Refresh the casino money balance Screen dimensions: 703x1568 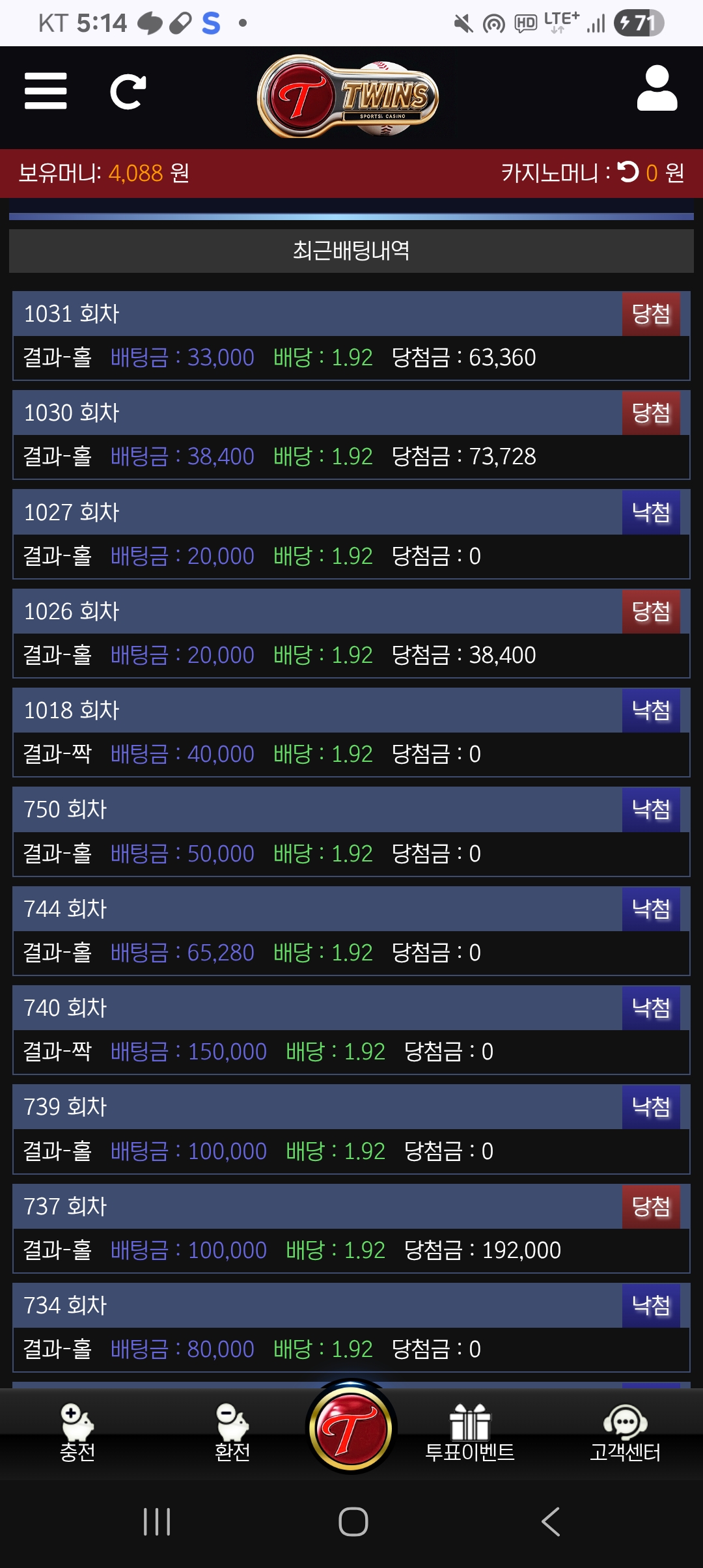click(629, 172)
